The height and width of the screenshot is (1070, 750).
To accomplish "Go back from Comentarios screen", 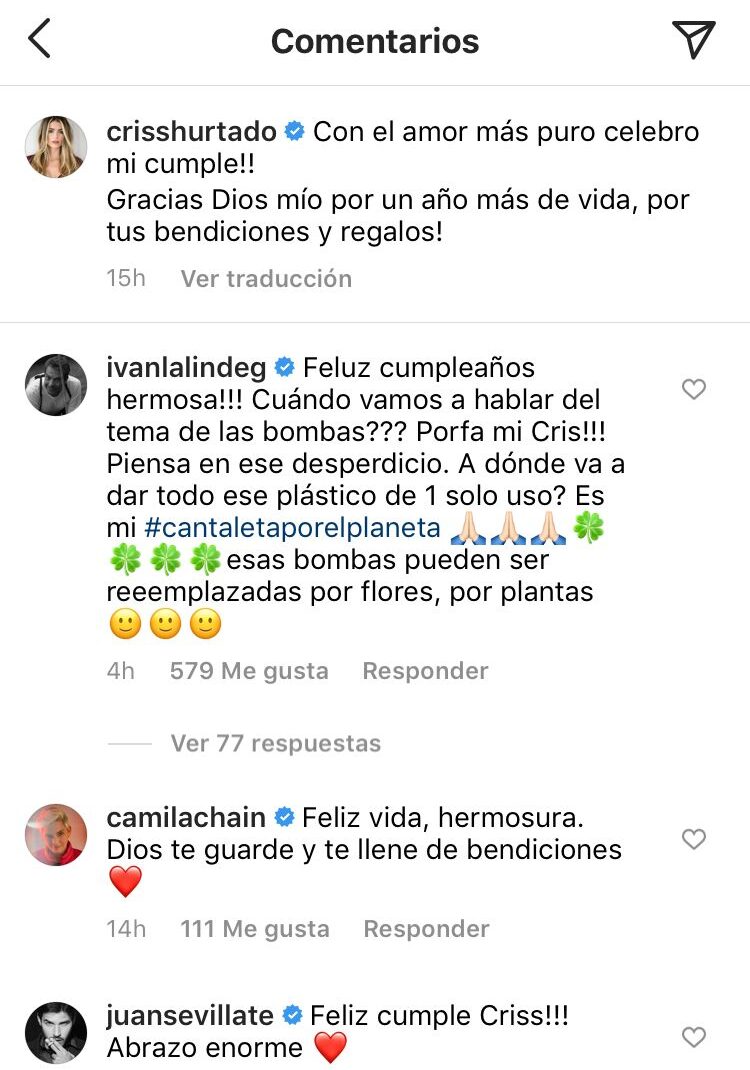I will (x=40, y=40).
